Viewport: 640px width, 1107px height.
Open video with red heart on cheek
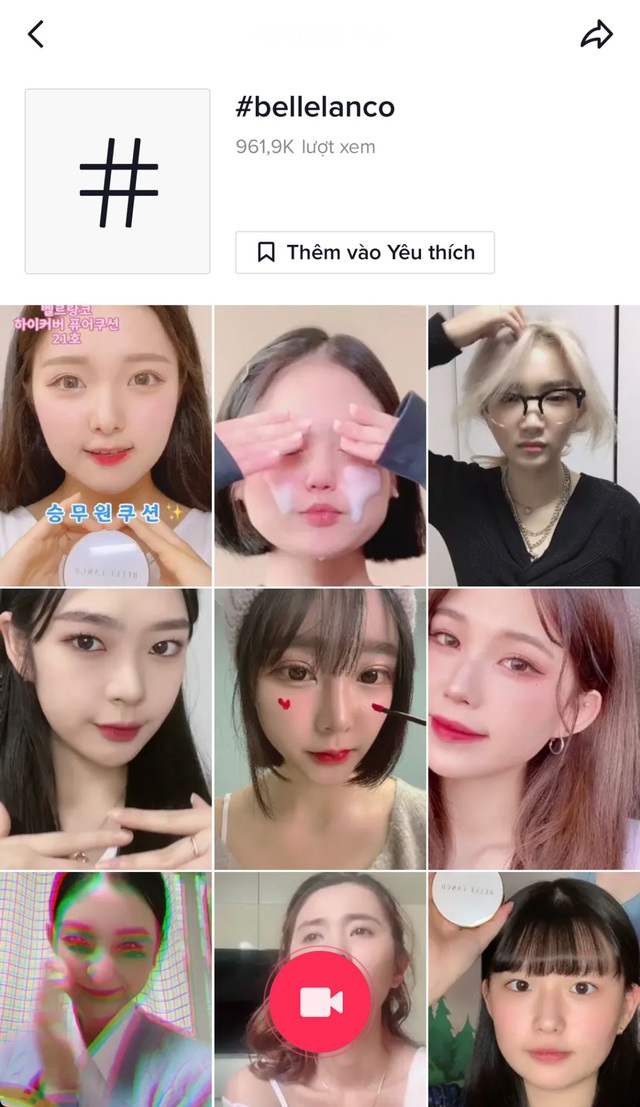click(x=320, y=729)
